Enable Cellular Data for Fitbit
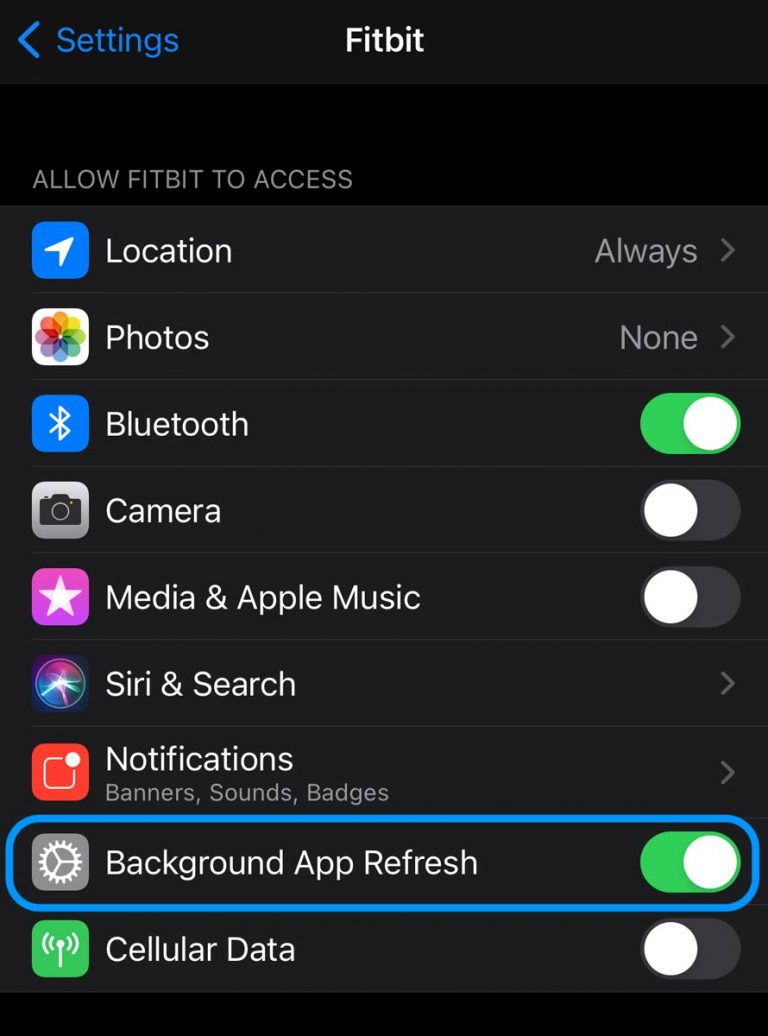 tap(690, 950)
